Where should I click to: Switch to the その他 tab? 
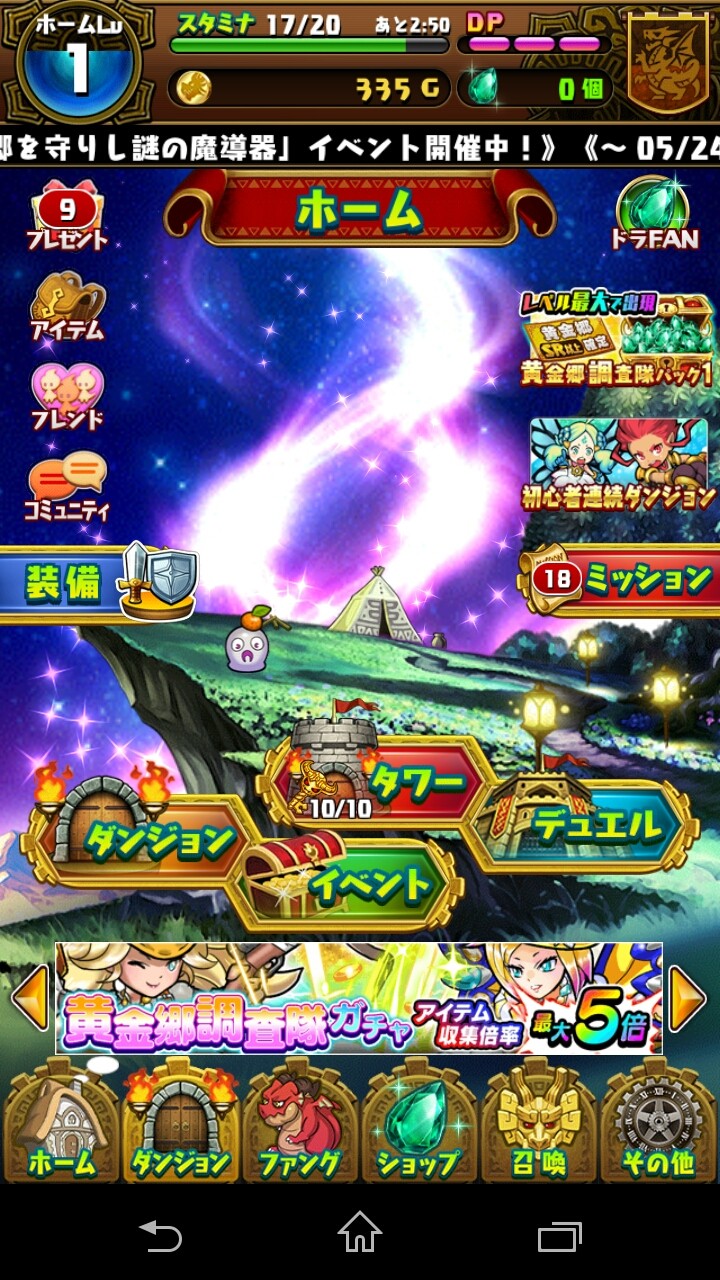(x=657, y=1122)
